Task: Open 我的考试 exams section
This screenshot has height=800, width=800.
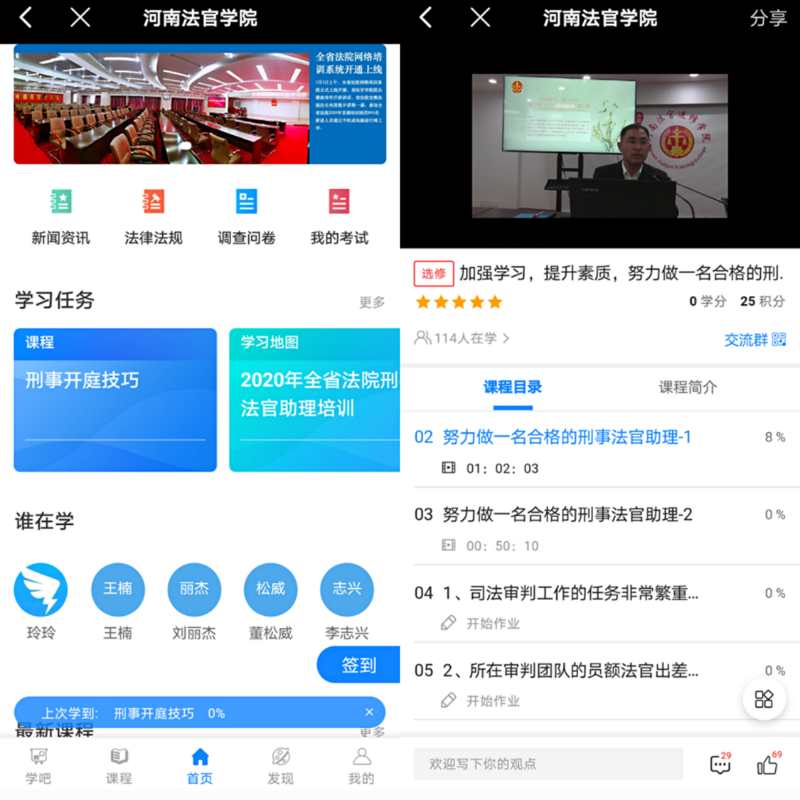Action: [x=339, y=216]
